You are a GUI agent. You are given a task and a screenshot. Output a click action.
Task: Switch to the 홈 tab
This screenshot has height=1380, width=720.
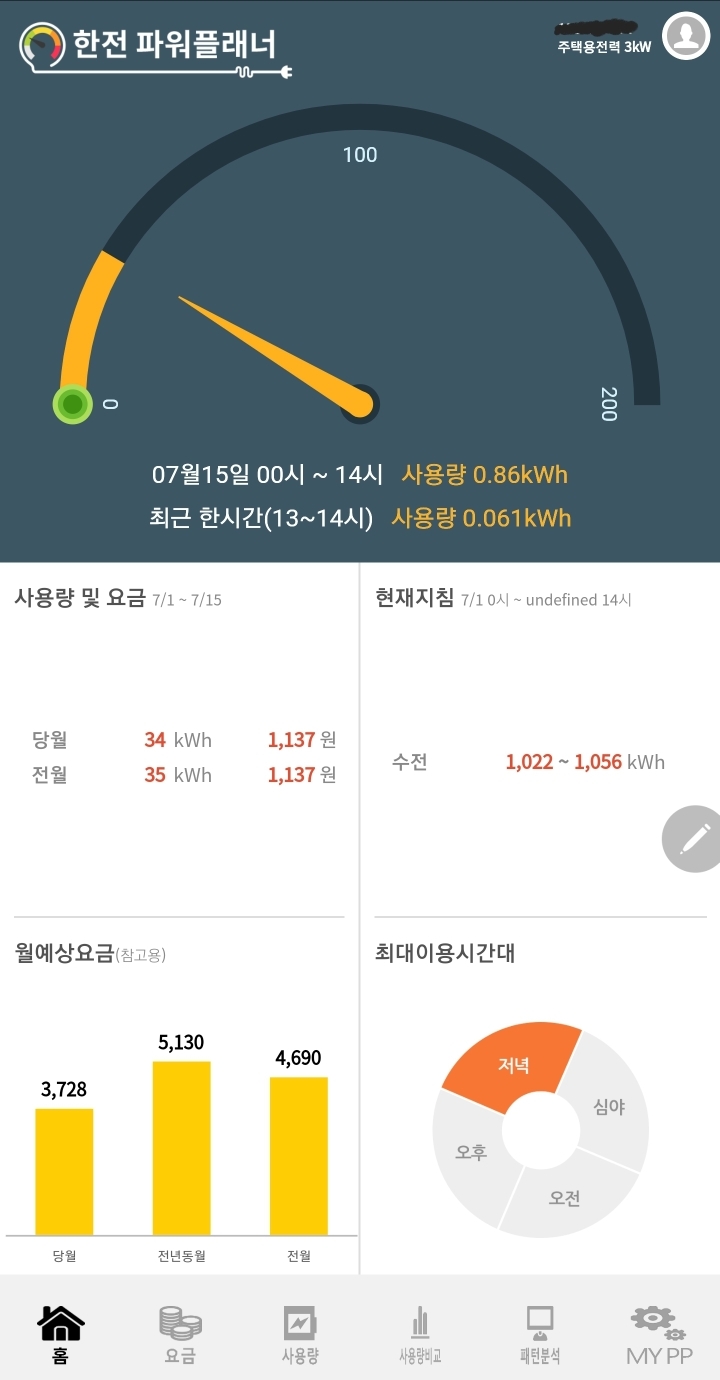pyautogui.click(x=61, y=1334)
